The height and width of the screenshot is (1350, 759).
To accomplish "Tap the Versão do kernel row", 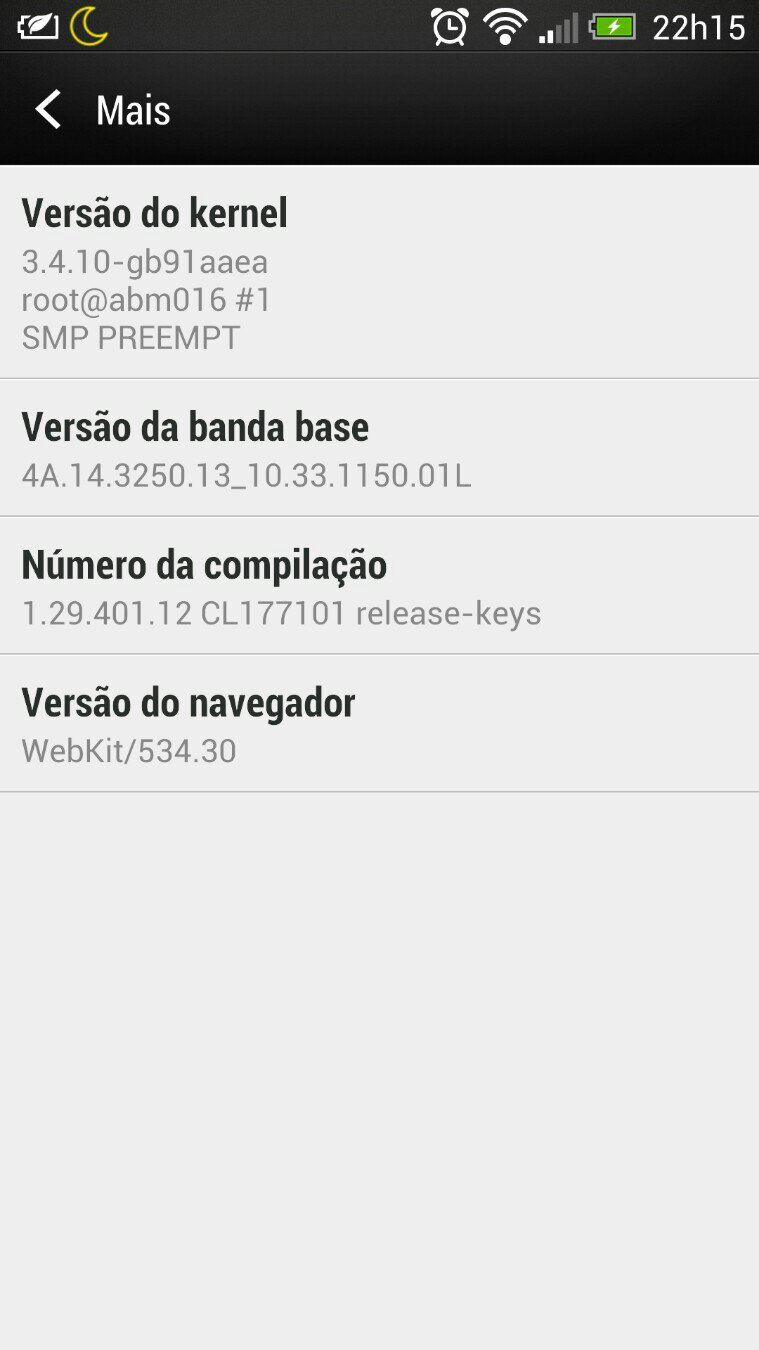I will (379, 272).
